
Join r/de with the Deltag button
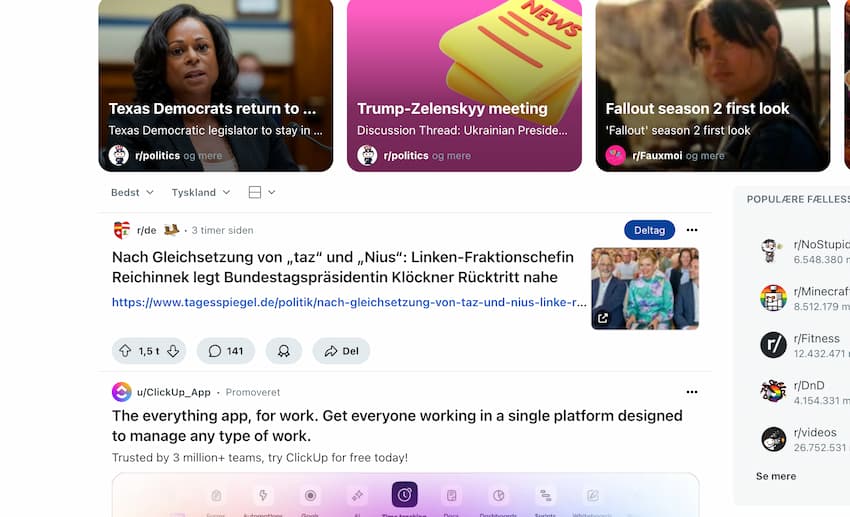coord(649,230)
